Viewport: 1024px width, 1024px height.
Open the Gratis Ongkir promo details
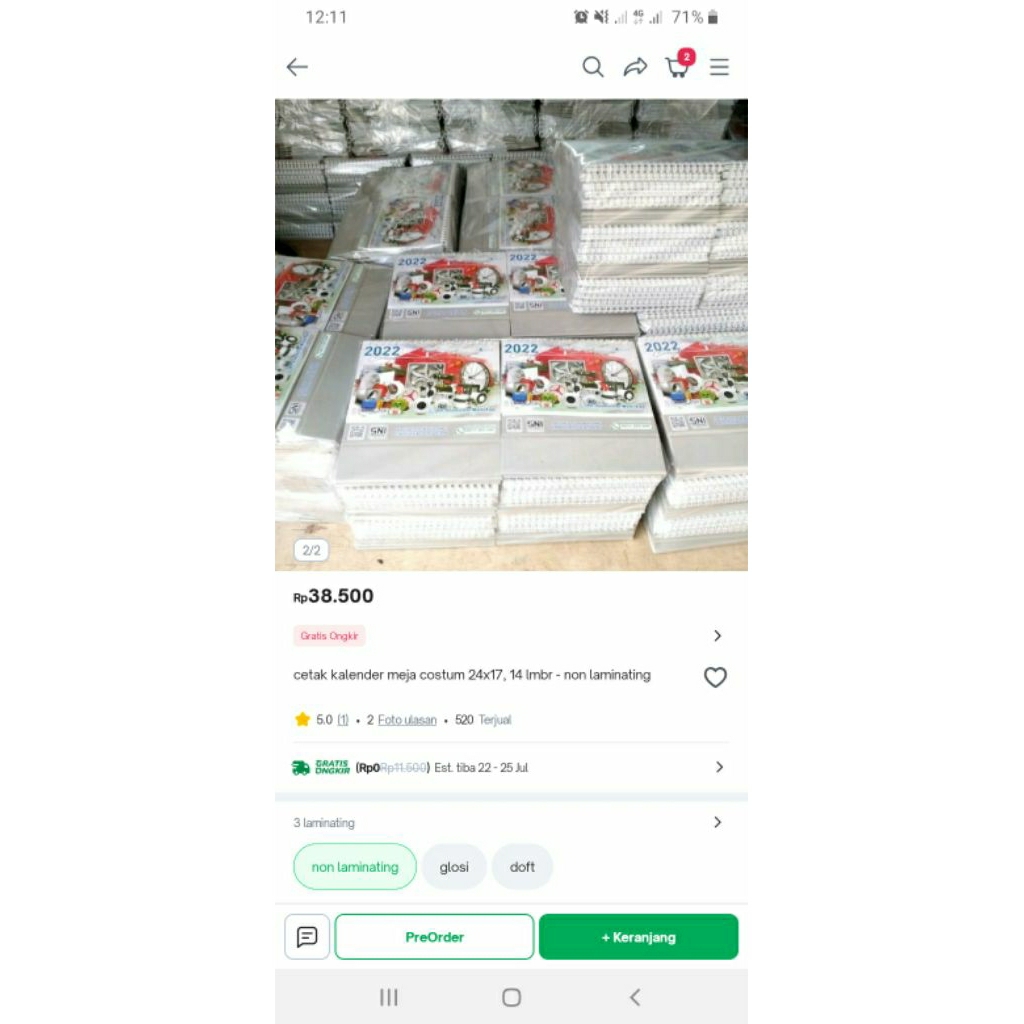point(717,636)
